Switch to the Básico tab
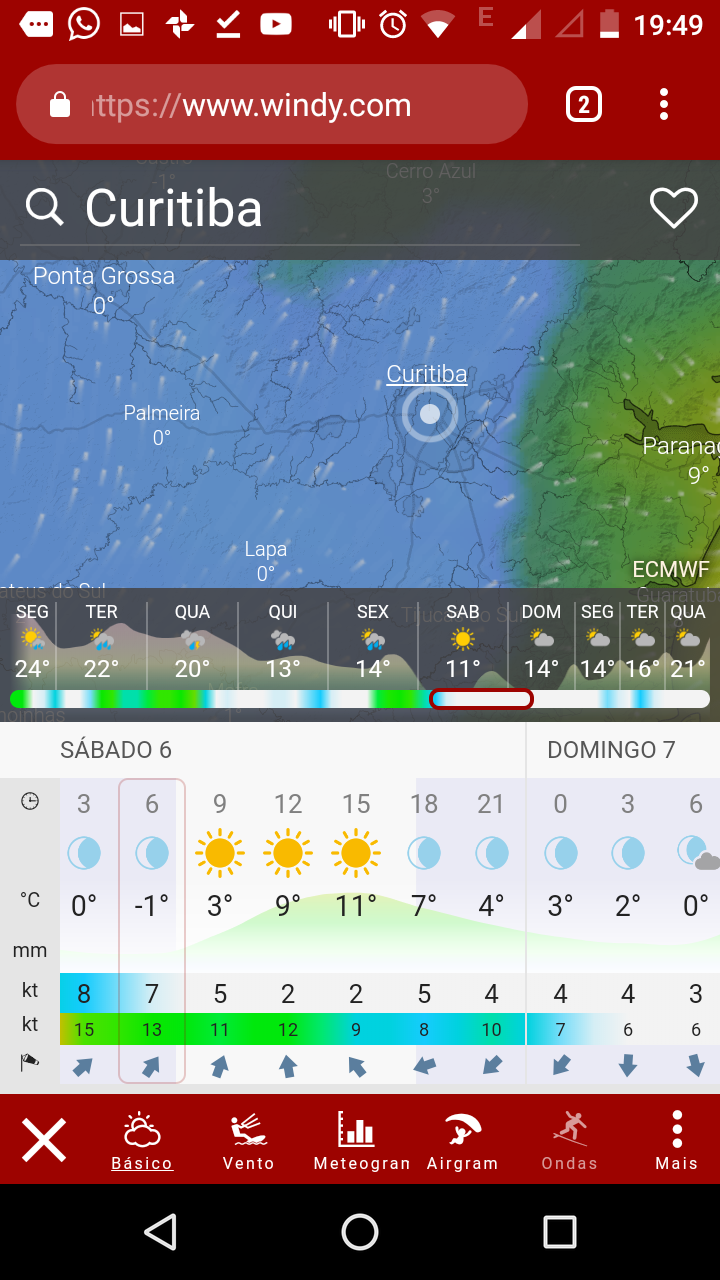This screenshot has height=1280, width=720. (x=142, y=1141)
